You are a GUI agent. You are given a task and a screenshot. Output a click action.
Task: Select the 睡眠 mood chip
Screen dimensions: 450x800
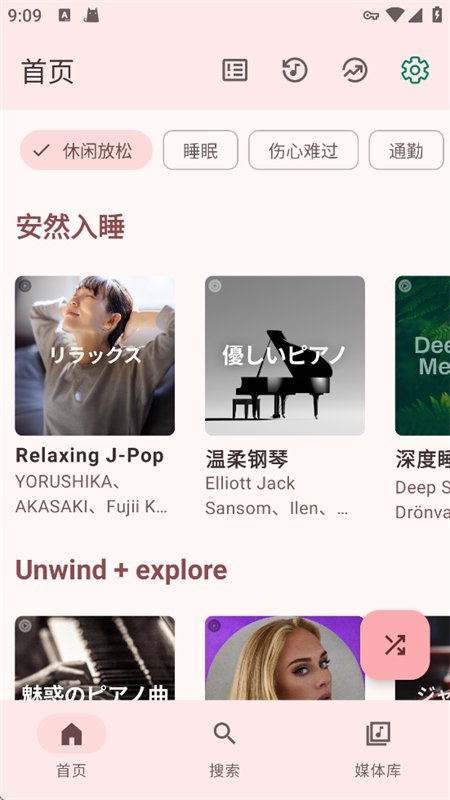(201, 150)
